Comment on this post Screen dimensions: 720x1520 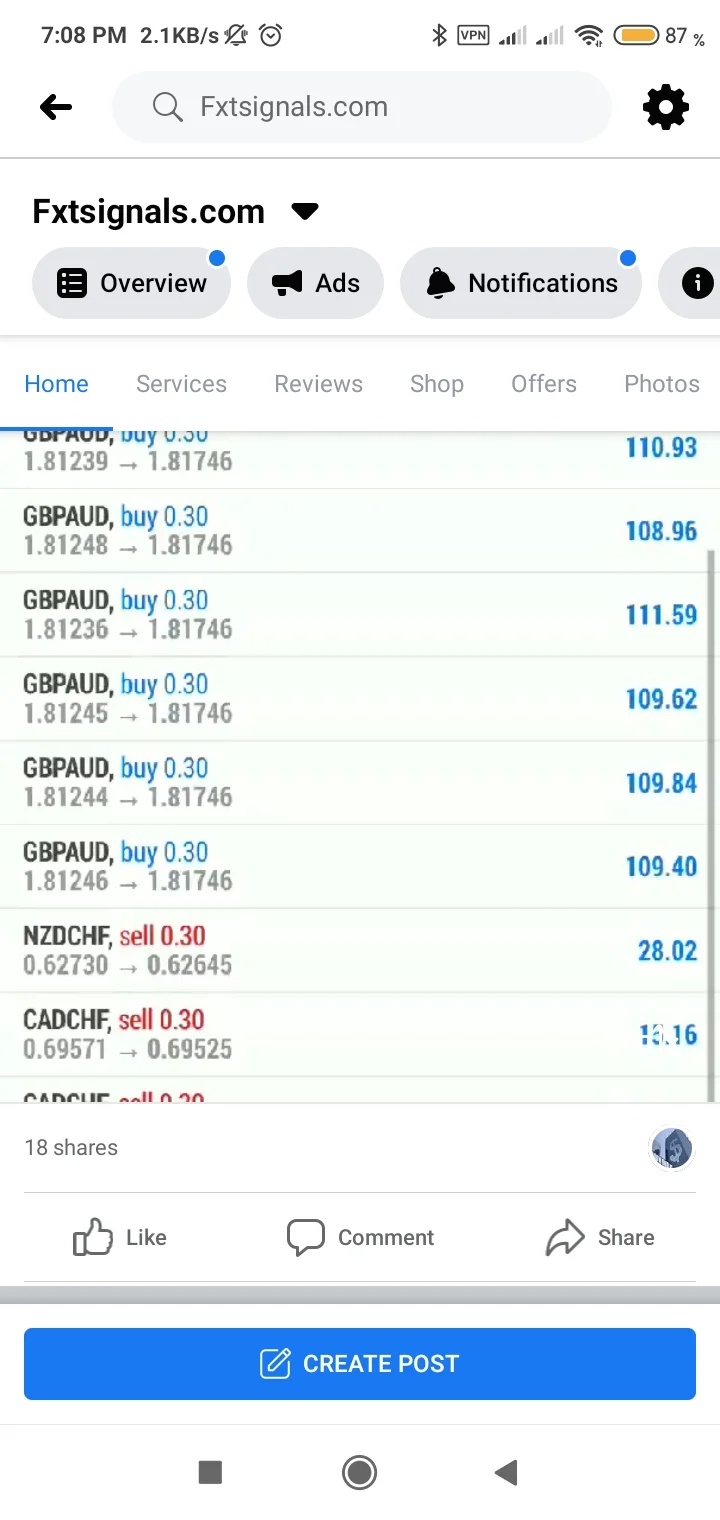[360, 1237]
